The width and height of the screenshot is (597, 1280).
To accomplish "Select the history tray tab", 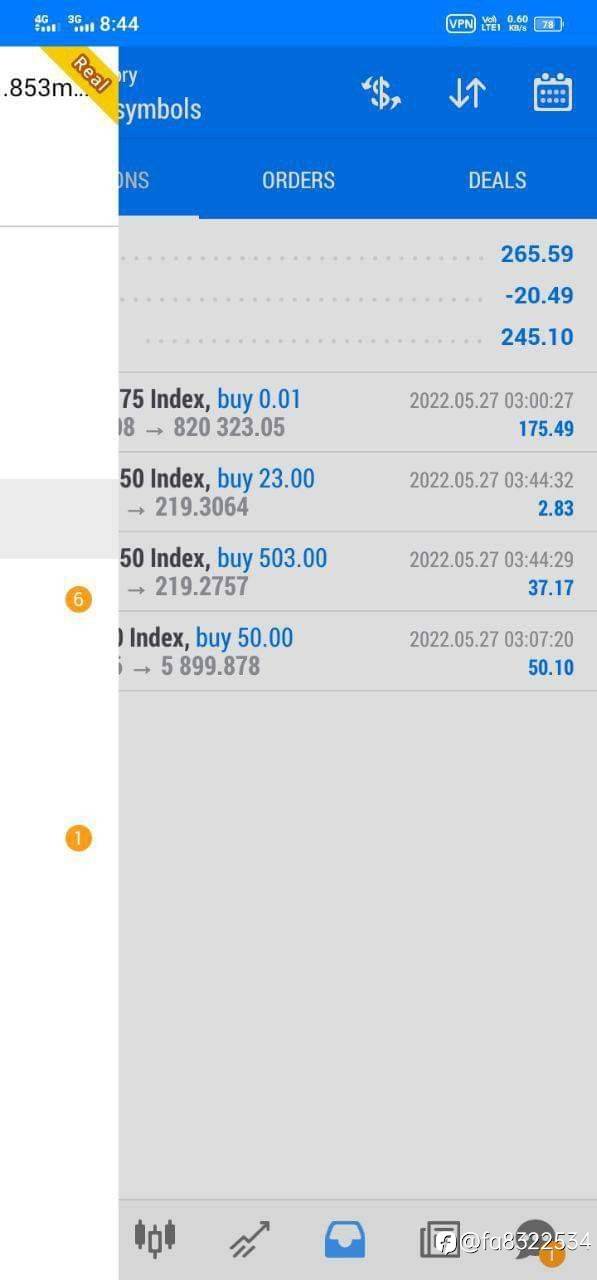I will coord(345,1240).
